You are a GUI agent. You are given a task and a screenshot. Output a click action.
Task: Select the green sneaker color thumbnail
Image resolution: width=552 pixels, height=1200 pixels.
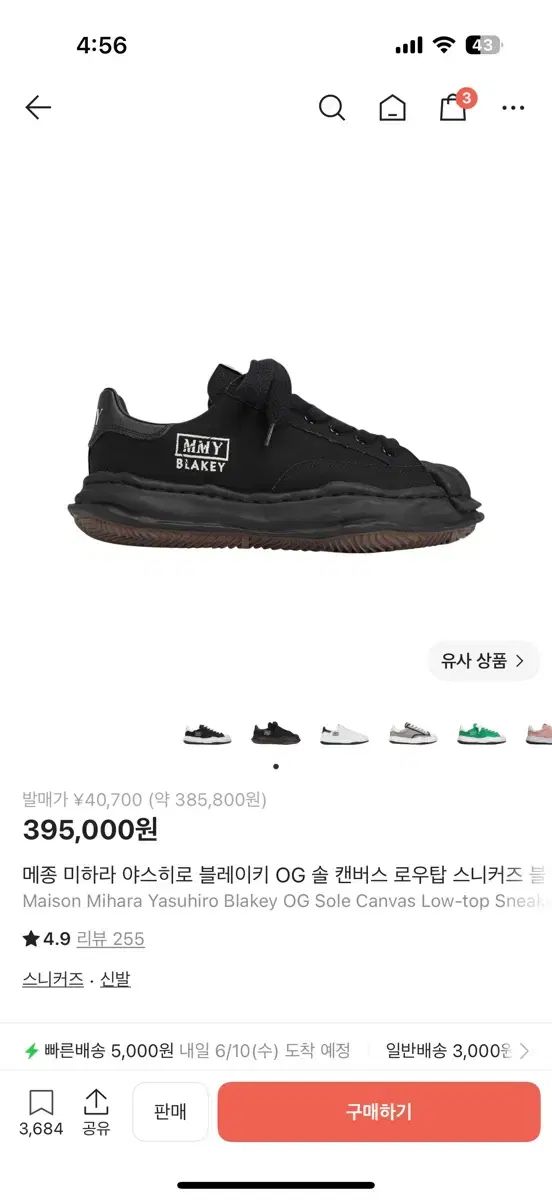482,734
